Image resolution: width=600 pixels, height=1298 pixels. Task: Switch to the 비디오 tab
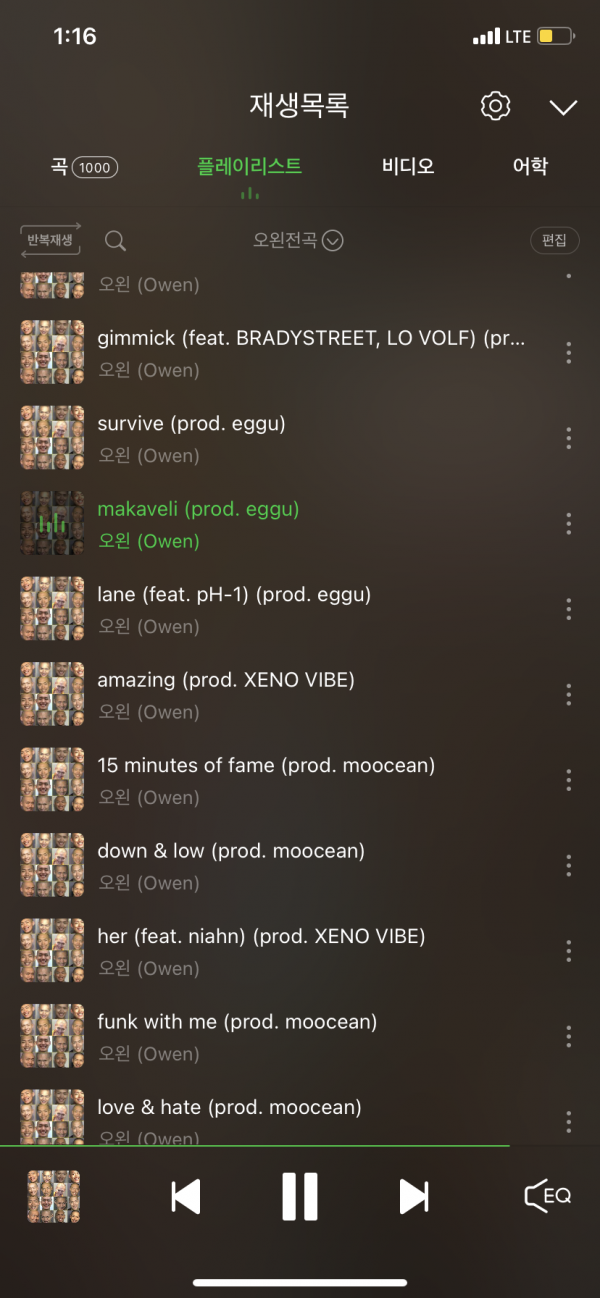408,167
